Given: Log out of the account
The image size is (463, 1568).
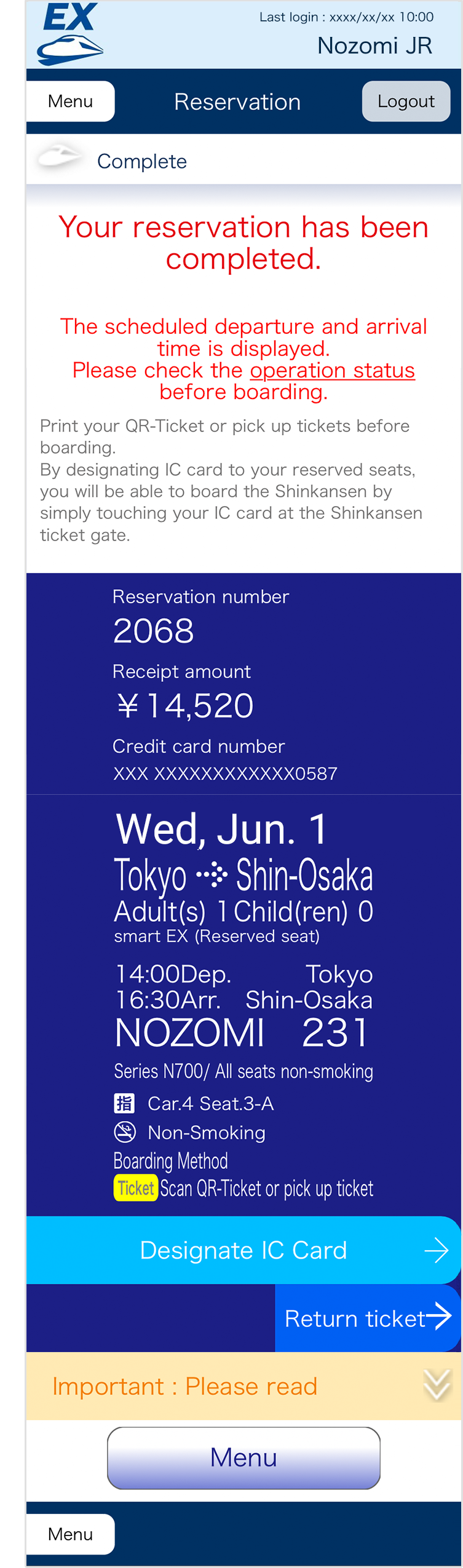Looking at the screenshot, I should [406, 101].
